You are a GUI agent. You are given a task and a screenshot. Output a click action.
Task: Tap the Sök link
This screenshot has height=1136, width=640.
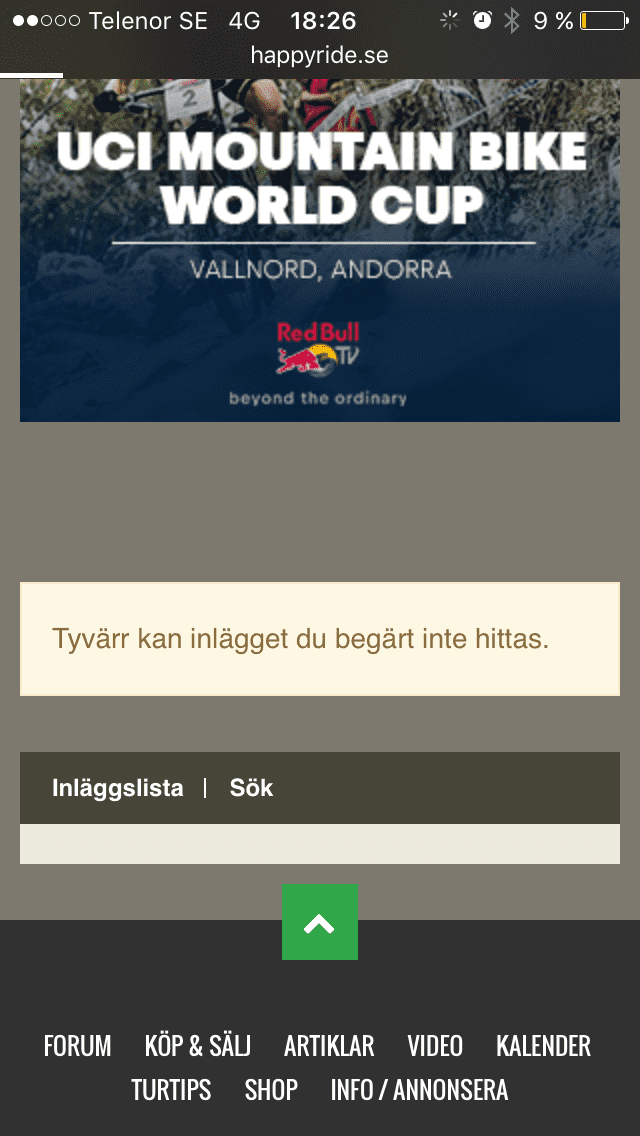click(x=251, y=788)
